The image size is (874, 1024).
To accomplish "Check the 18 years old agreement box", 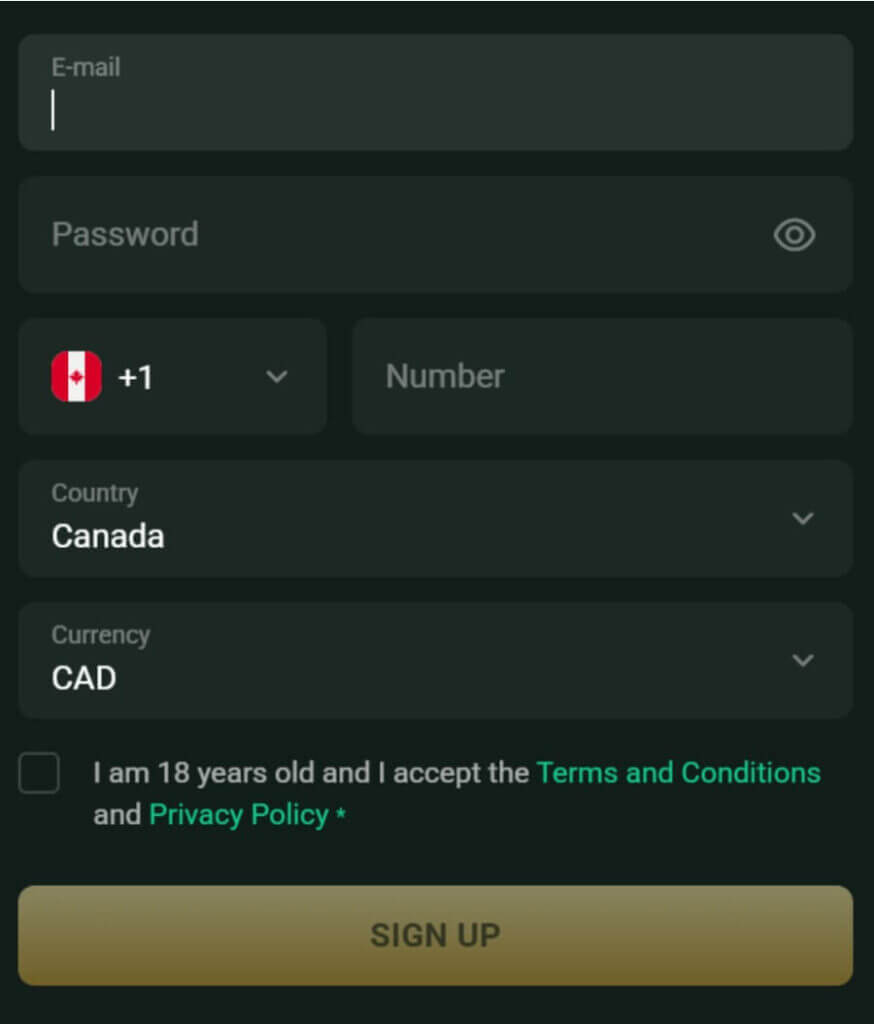I will (x=39, y=773).
